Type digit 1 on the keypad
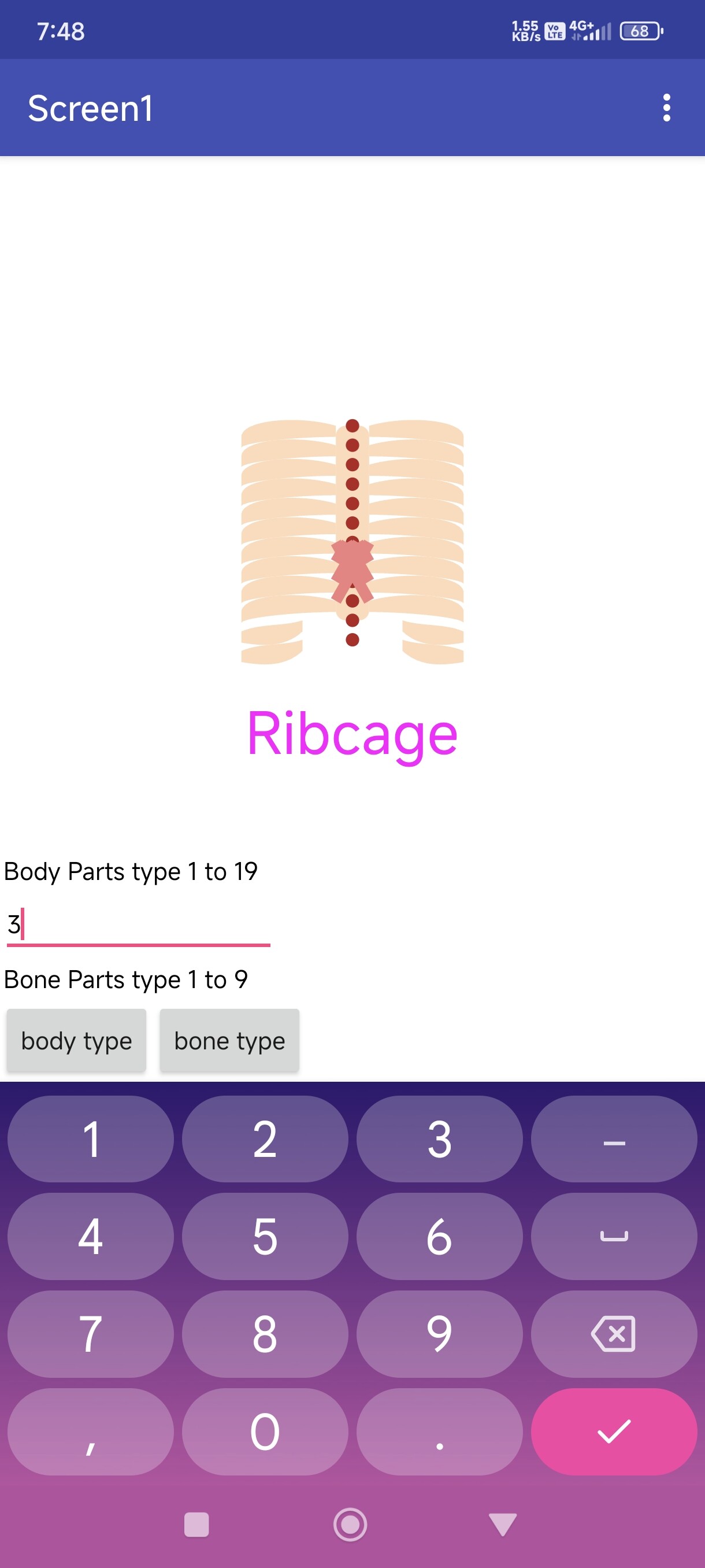This screenshot has height=1568, width=705. [x=91, y=1139]
